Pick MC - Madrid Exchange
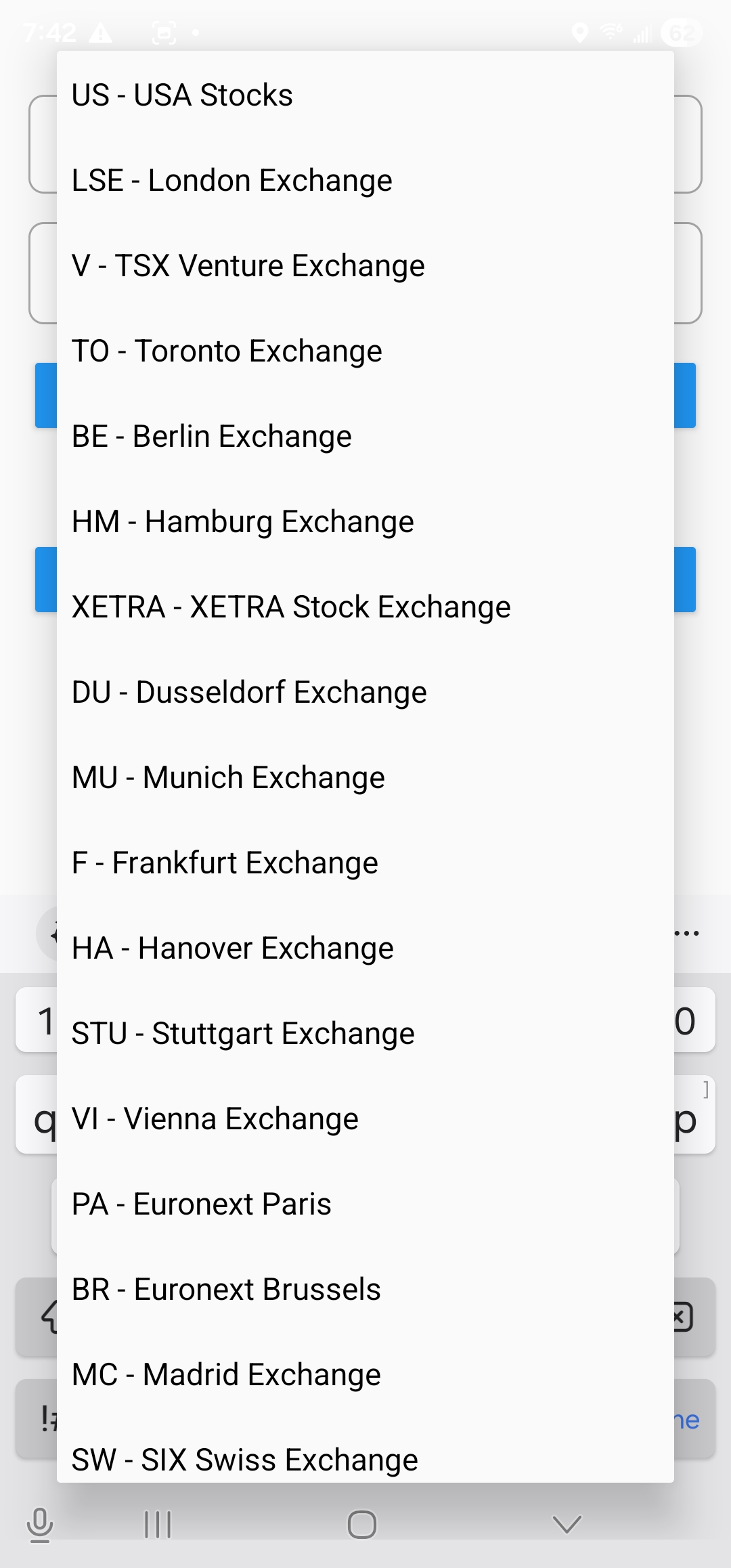 coord(226,1374)
